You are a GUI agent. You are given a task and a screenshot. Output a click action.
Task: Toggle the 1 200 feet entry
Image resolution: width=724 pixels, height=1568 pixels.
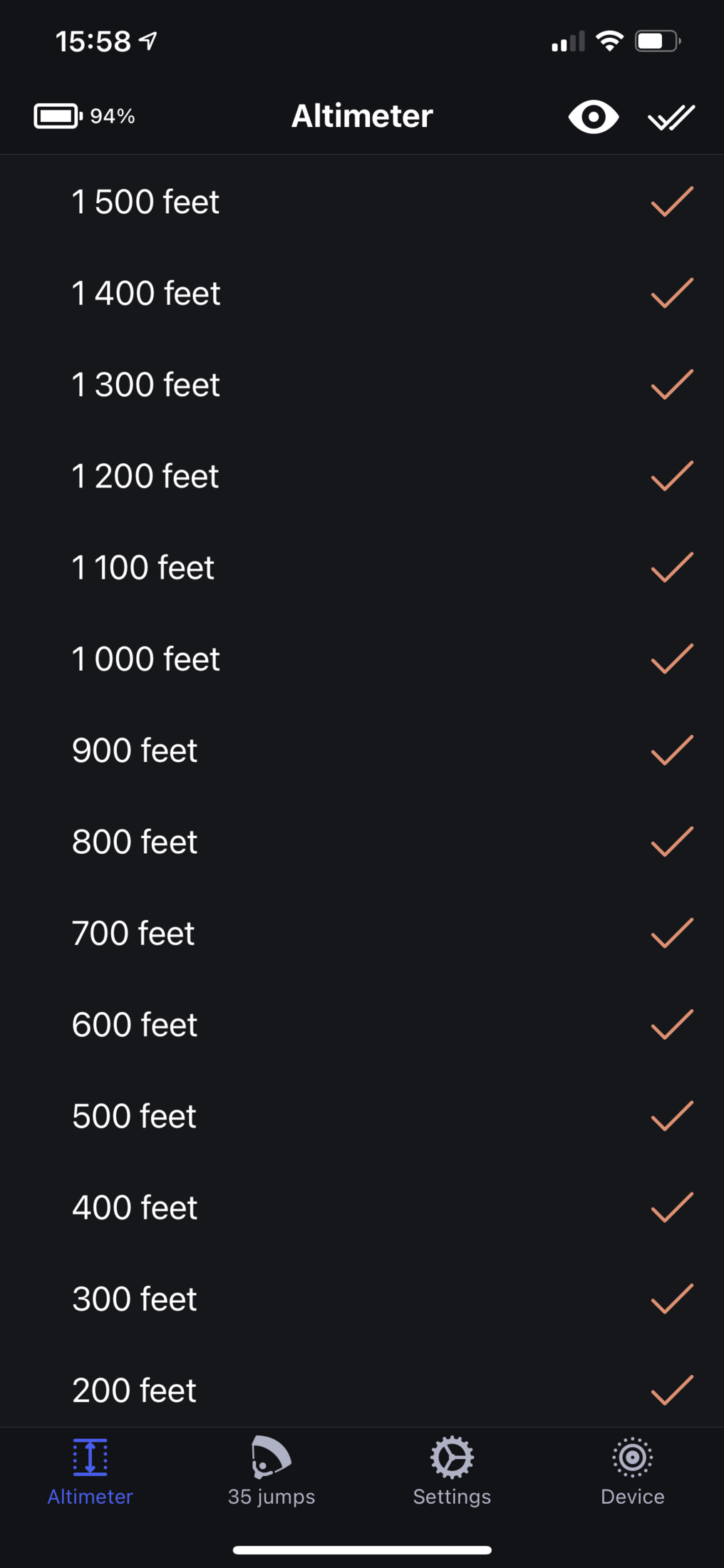[x=362, y=475]
